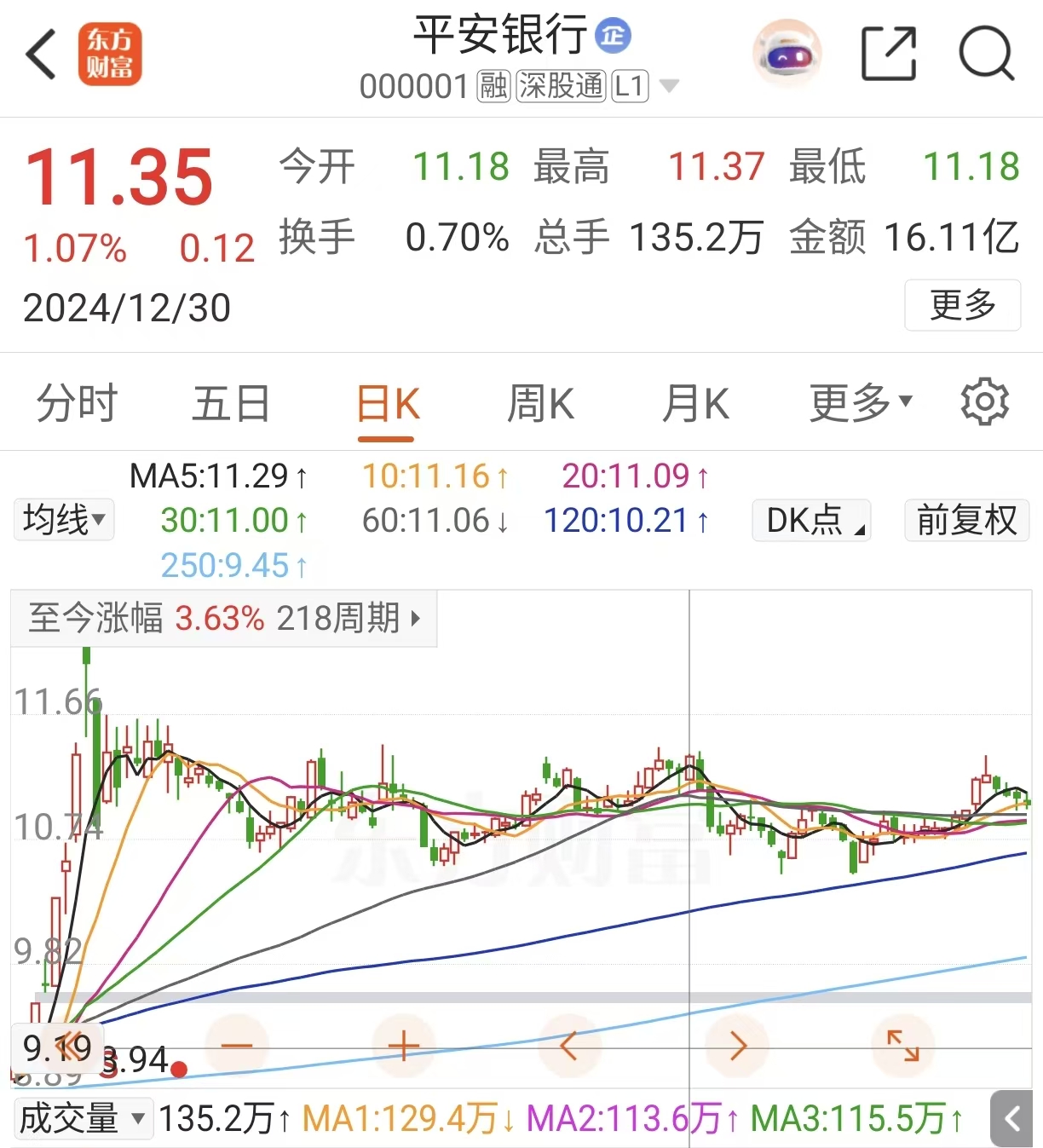Expand the stock code dropdown arrow
This screenshot has width=1043, height=1148.
click(x=670, y=86)
